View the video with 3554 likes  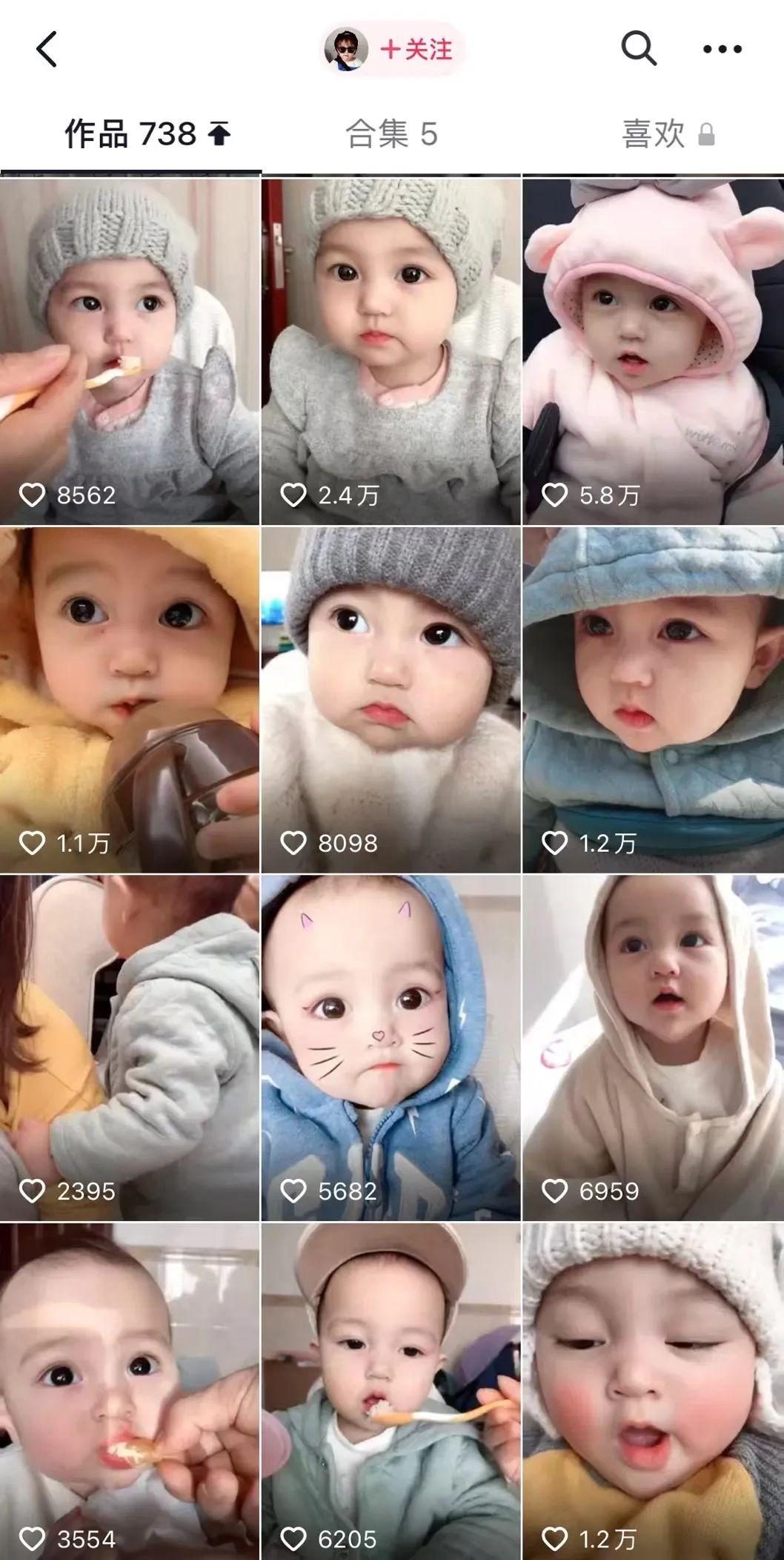tap(130, 1391)
